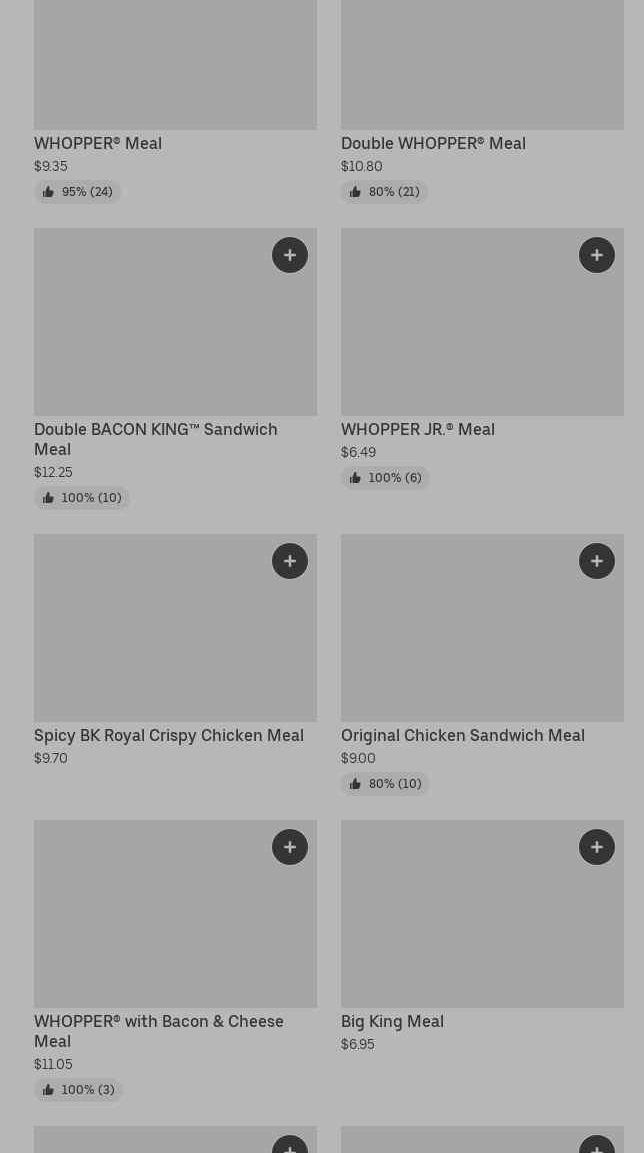The height and width of the screenshot is (1153, 644).
Task: View WHOPPER JR. Meal details
Action: (418, 429)
